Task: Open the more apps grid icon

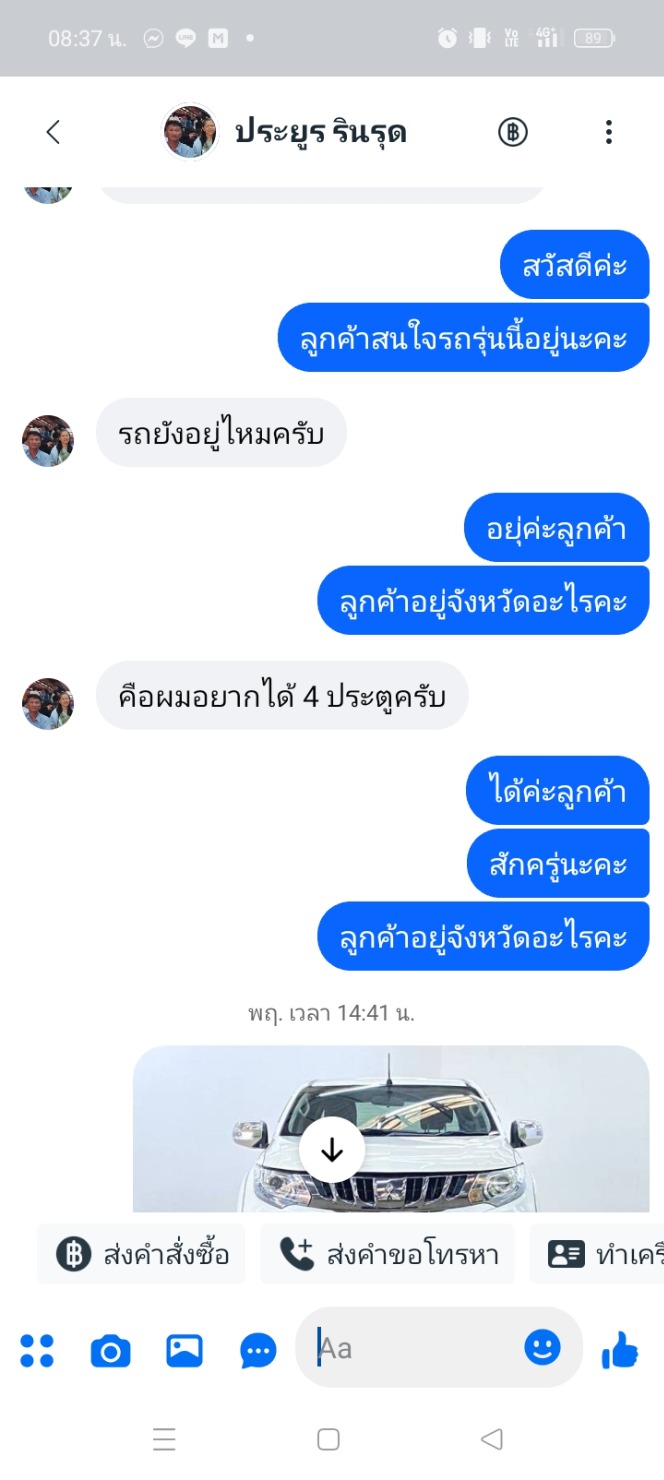Action: [37, 1351]
